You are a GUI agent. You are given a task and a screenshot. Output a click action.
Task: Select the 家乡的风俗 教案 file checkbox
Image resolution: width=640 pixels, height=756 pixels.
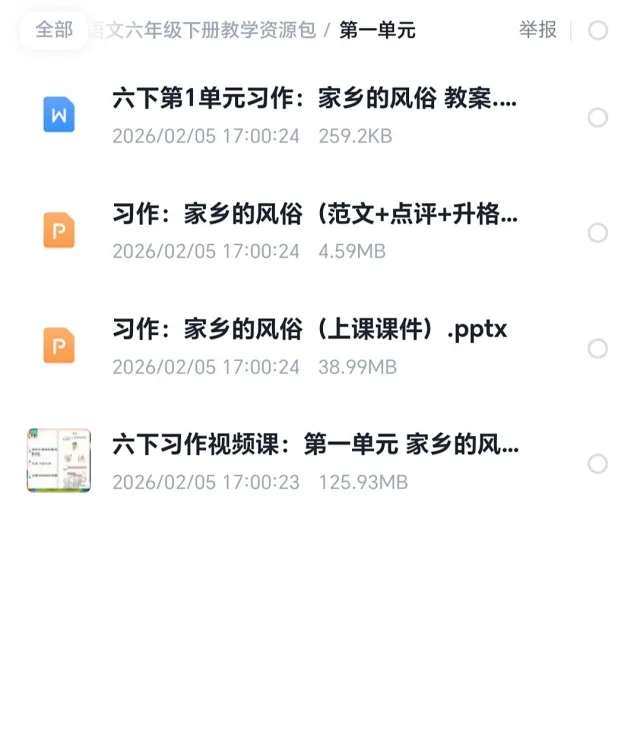tap(598, 118)
